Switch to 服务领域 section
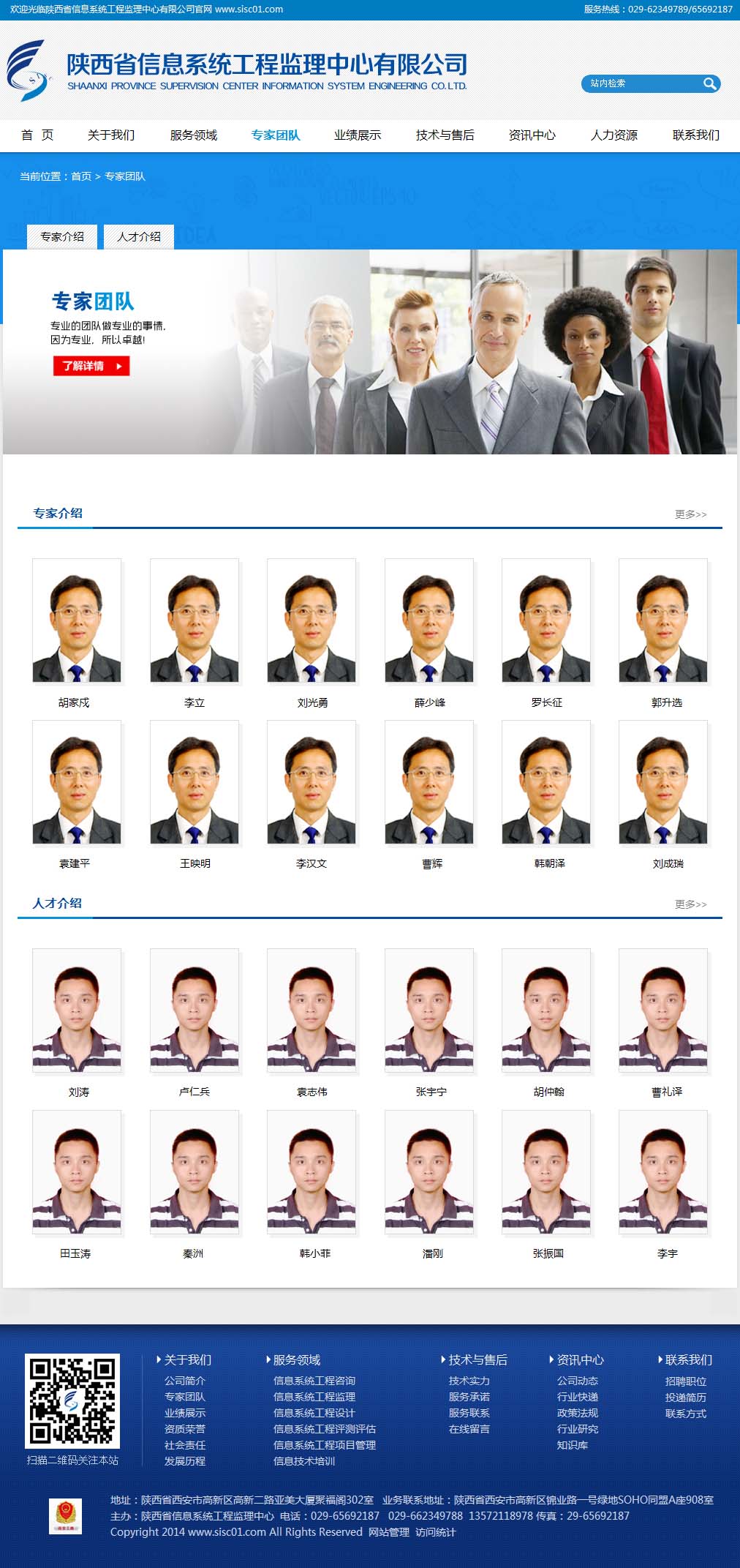Screen dimensions: 740x1568 (194, 135)
